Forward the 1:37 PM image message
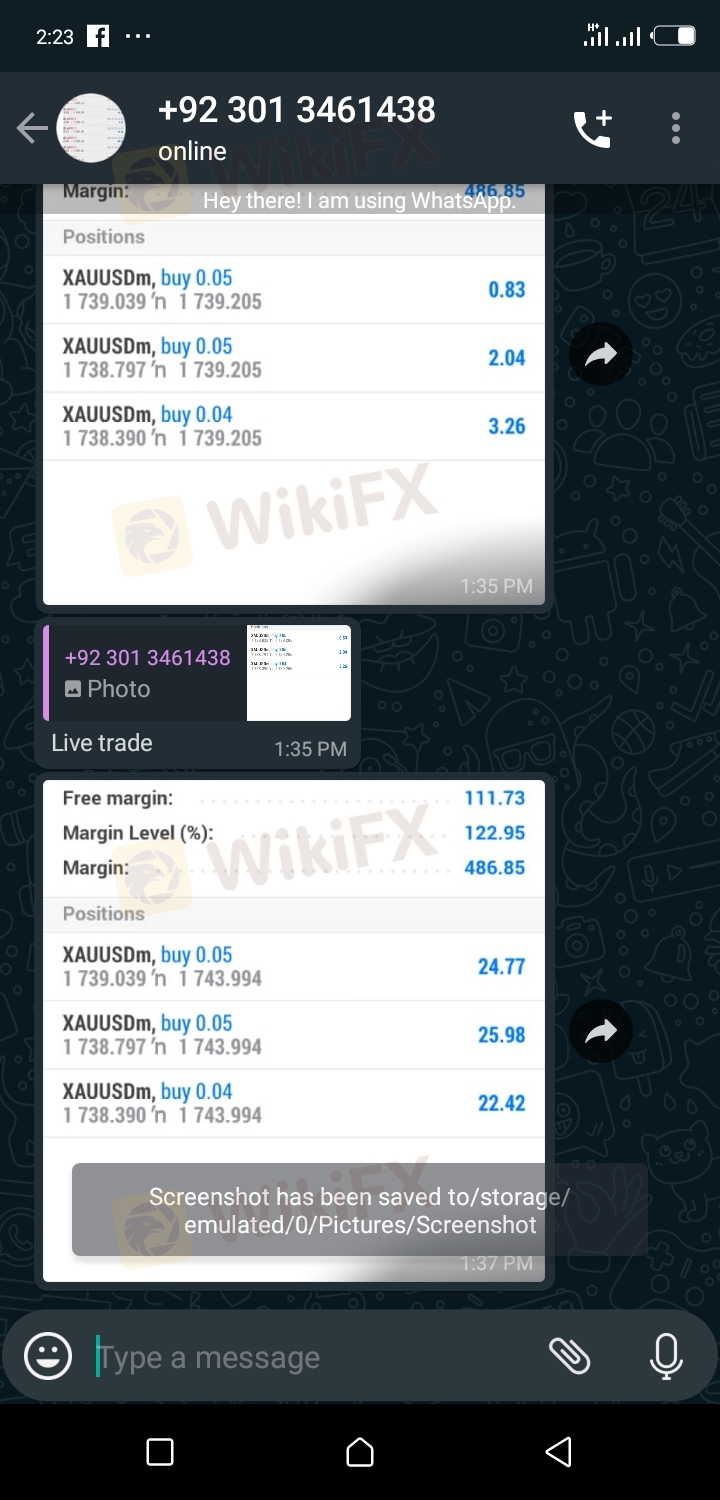Image resolution: width=720 pixels, height=1500 pixels. click(x=601, y=1032)
